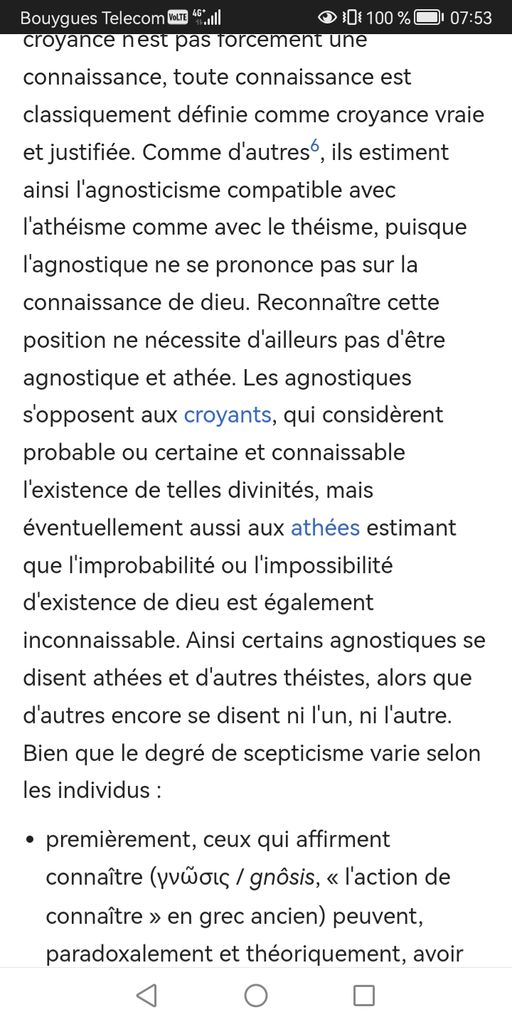Return to the home screen
This screenshot has height=1024, width=512.
tap(256, 995)
